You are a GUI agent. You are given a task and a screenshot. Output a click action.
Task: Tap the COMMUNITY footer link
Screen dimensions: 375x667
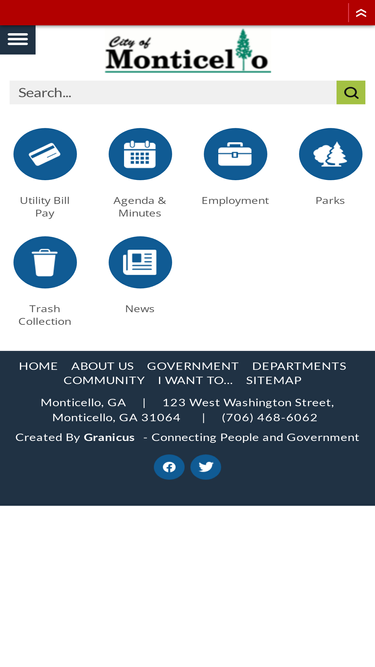[104, 380]
